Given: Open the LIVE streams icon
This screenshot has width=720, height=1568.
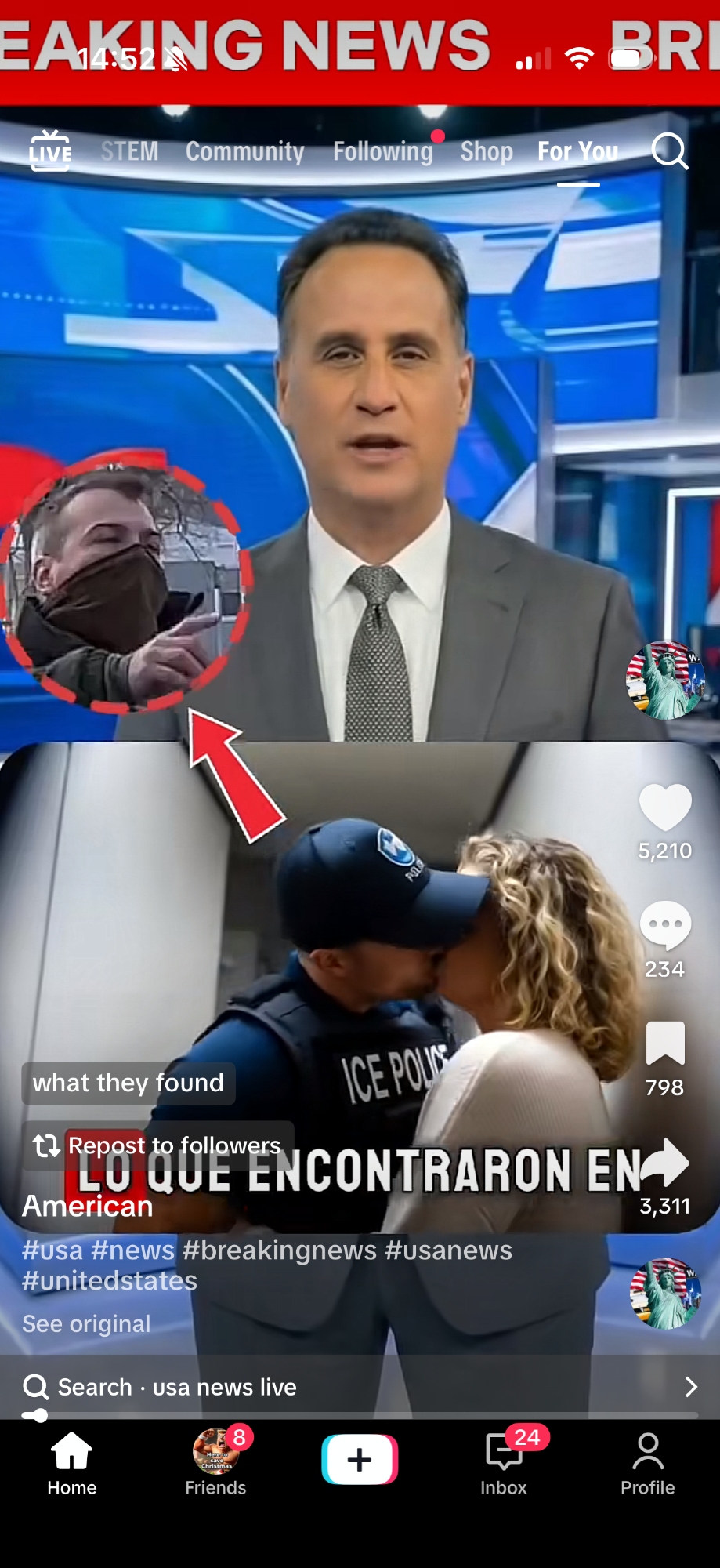Looking at the screenshot, I should tap(50, 151).
